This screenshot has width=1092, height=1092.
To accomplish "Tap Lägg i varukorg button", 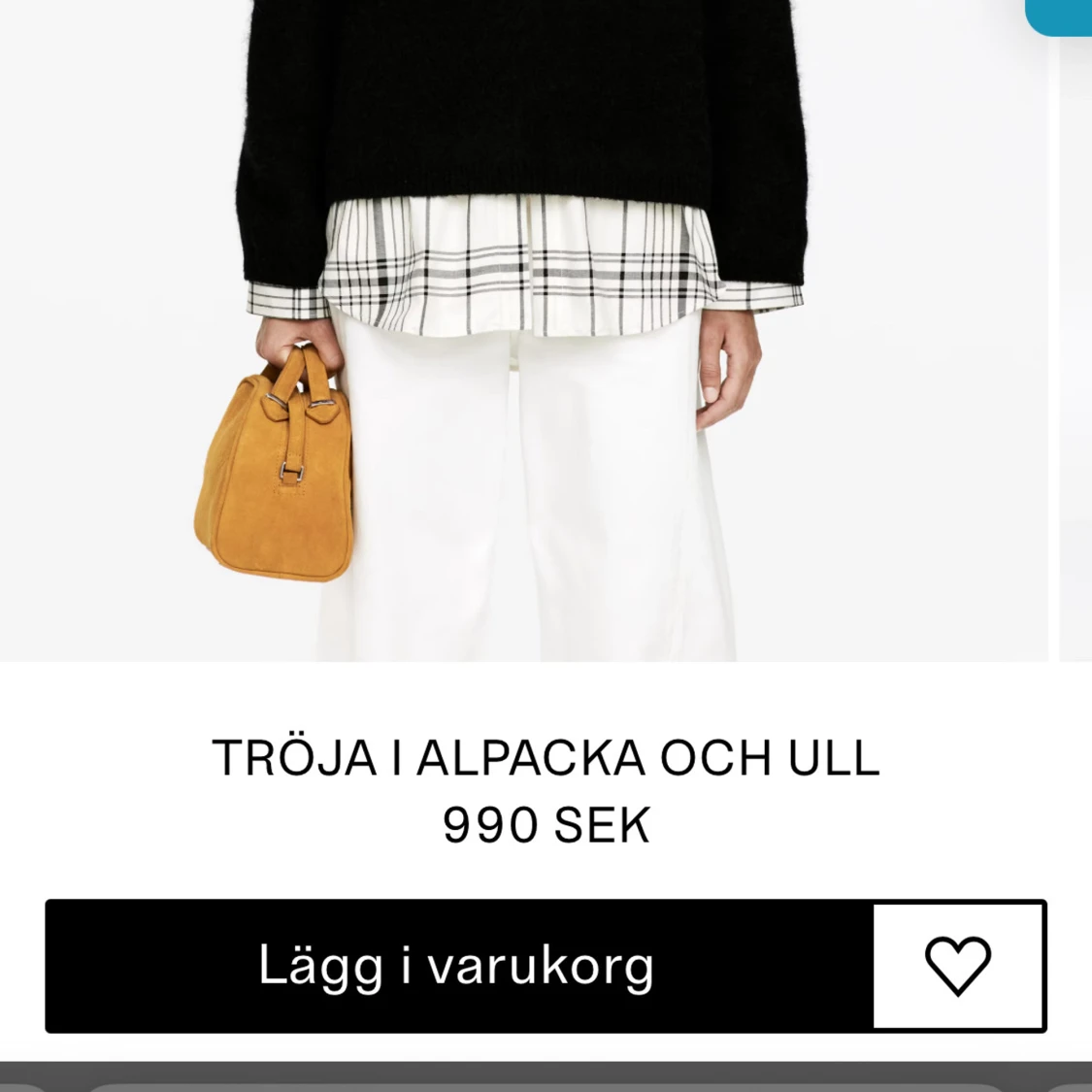I will (x=458, y=966).
